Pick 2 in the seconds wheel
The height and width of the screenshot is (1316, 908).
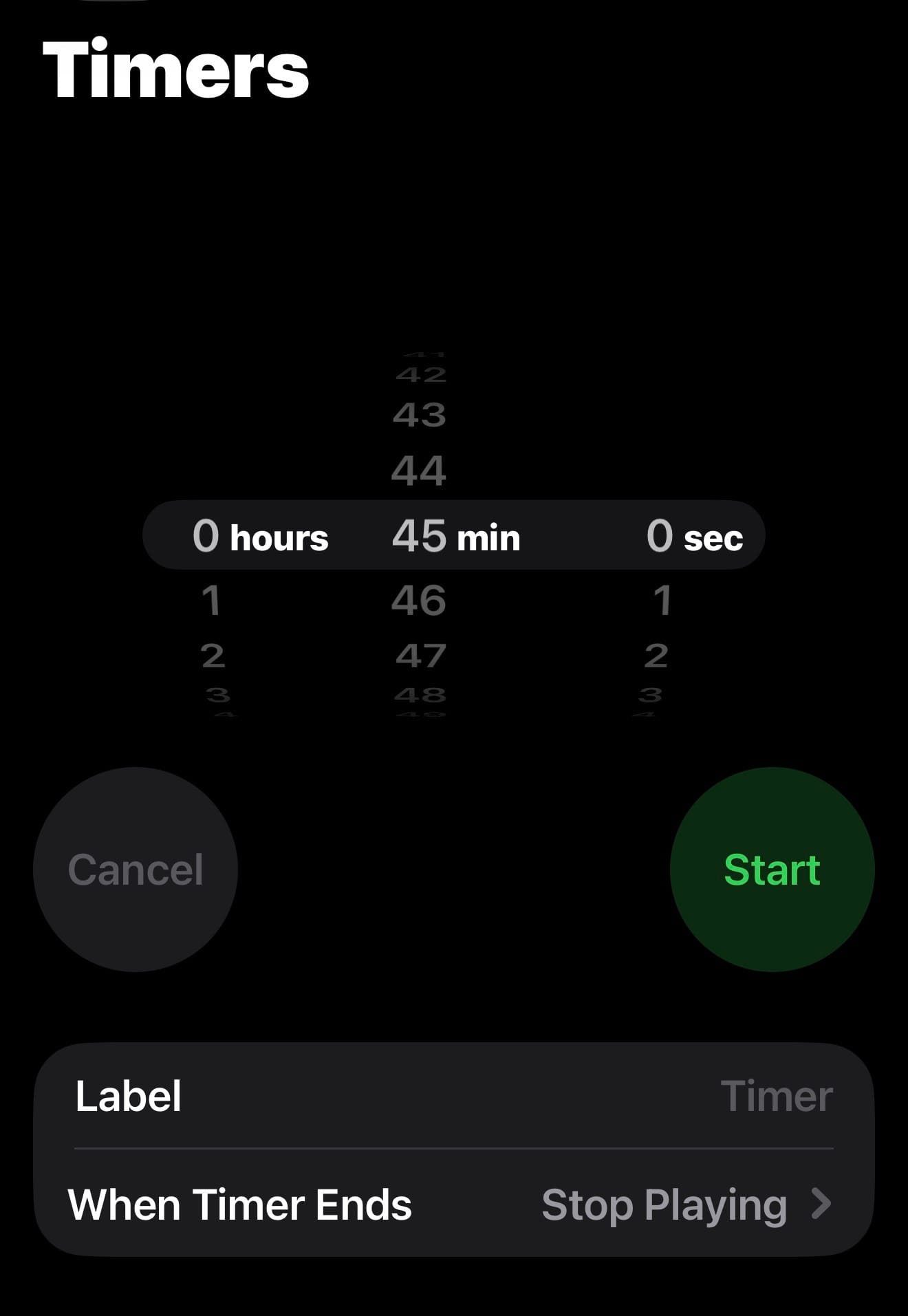pyautogui.click(x=656, y=656)
